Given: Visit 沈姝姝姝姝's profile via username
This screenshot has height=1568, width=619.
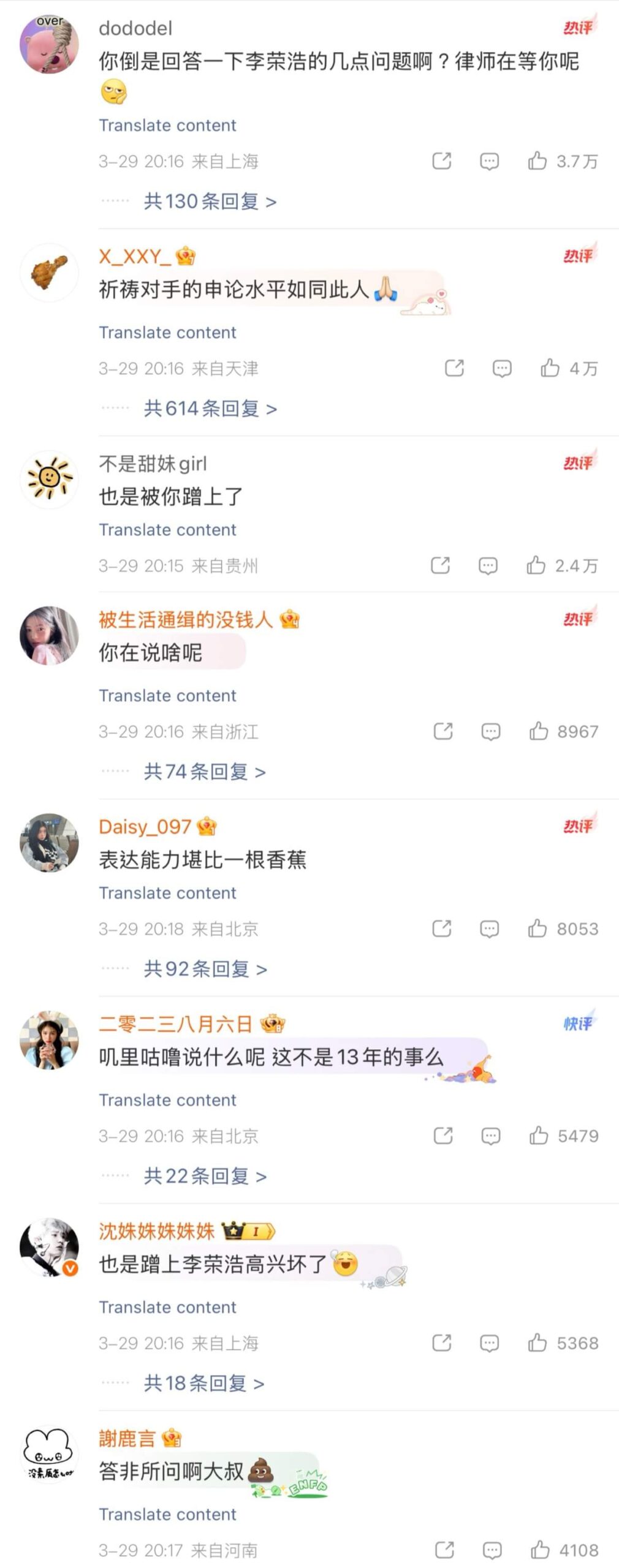Looking at the screenshot, I should pos(157,1231).
